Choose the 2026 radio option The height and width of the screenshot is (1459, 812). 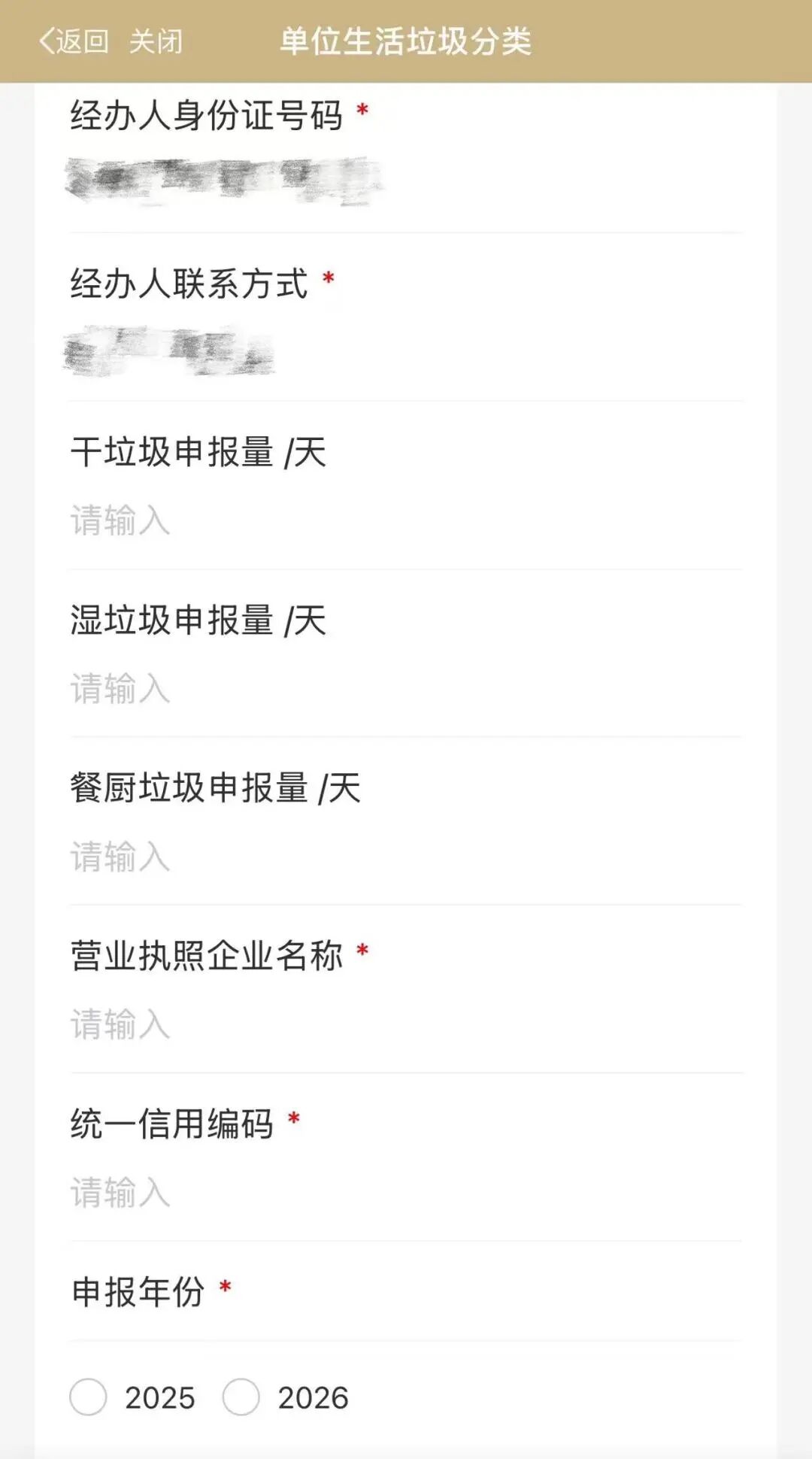pyautogui.click(x=241, y=1397)
